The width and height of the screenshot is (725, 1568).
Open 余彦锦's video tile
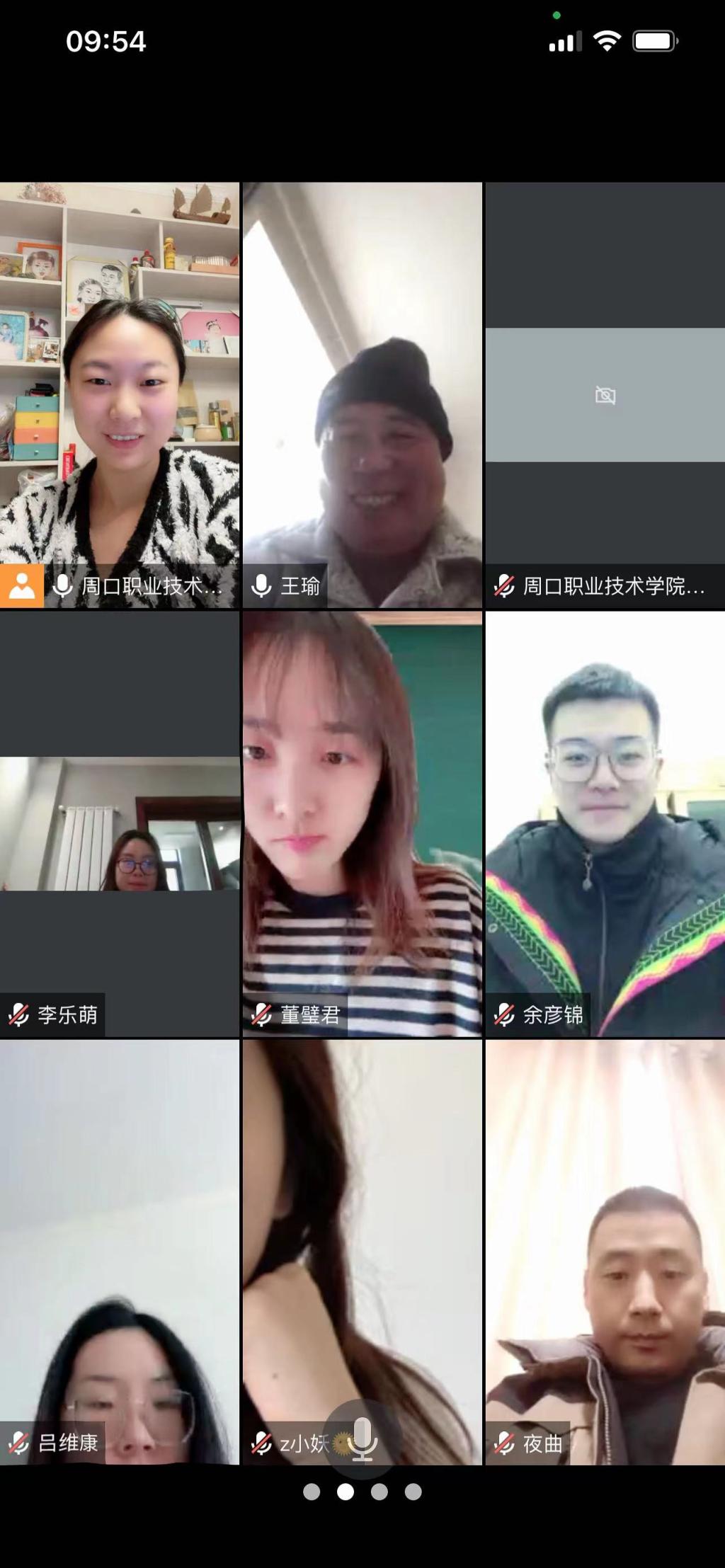(x=605, y=823)
